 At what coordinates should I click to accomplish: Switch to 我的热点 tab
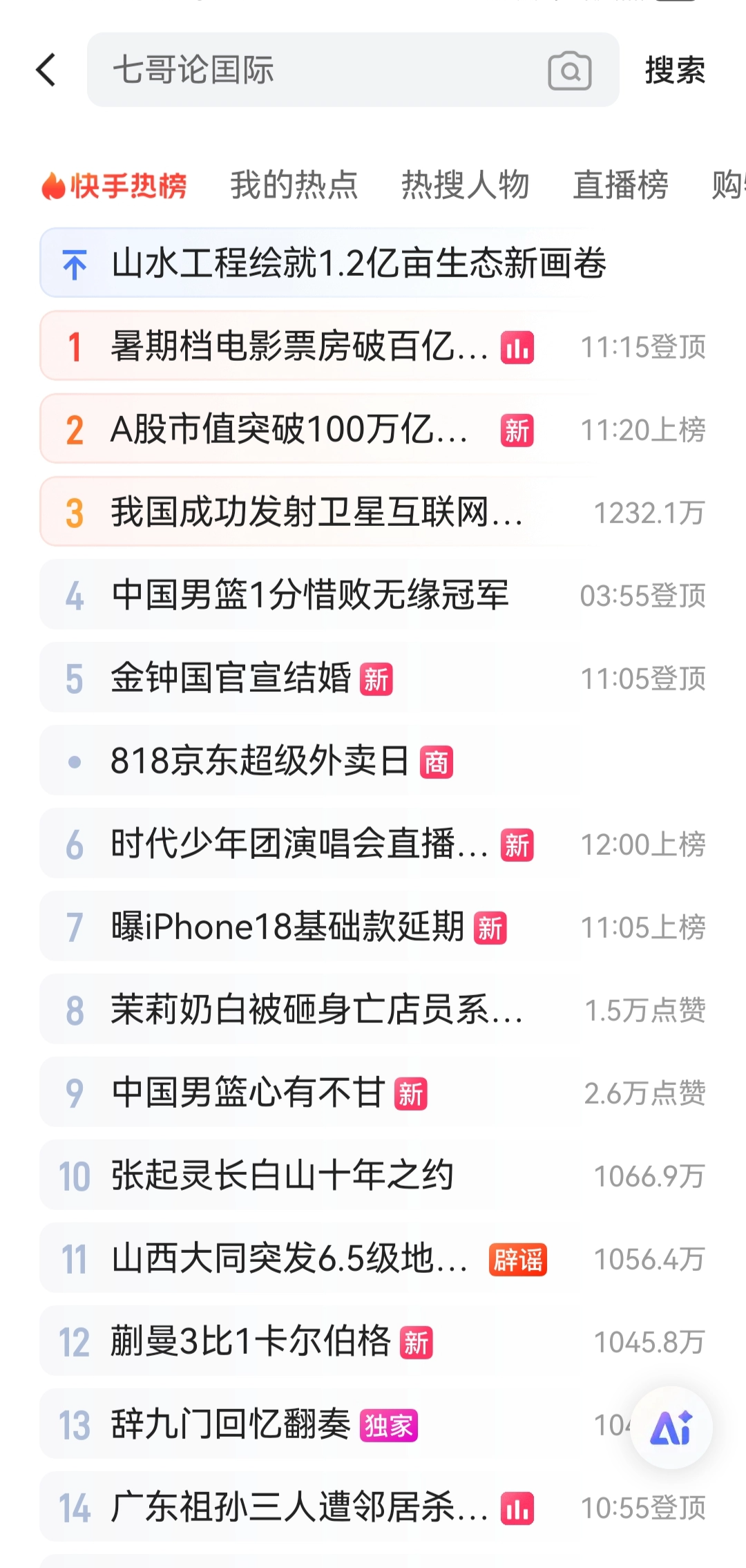tap(294, 185)
